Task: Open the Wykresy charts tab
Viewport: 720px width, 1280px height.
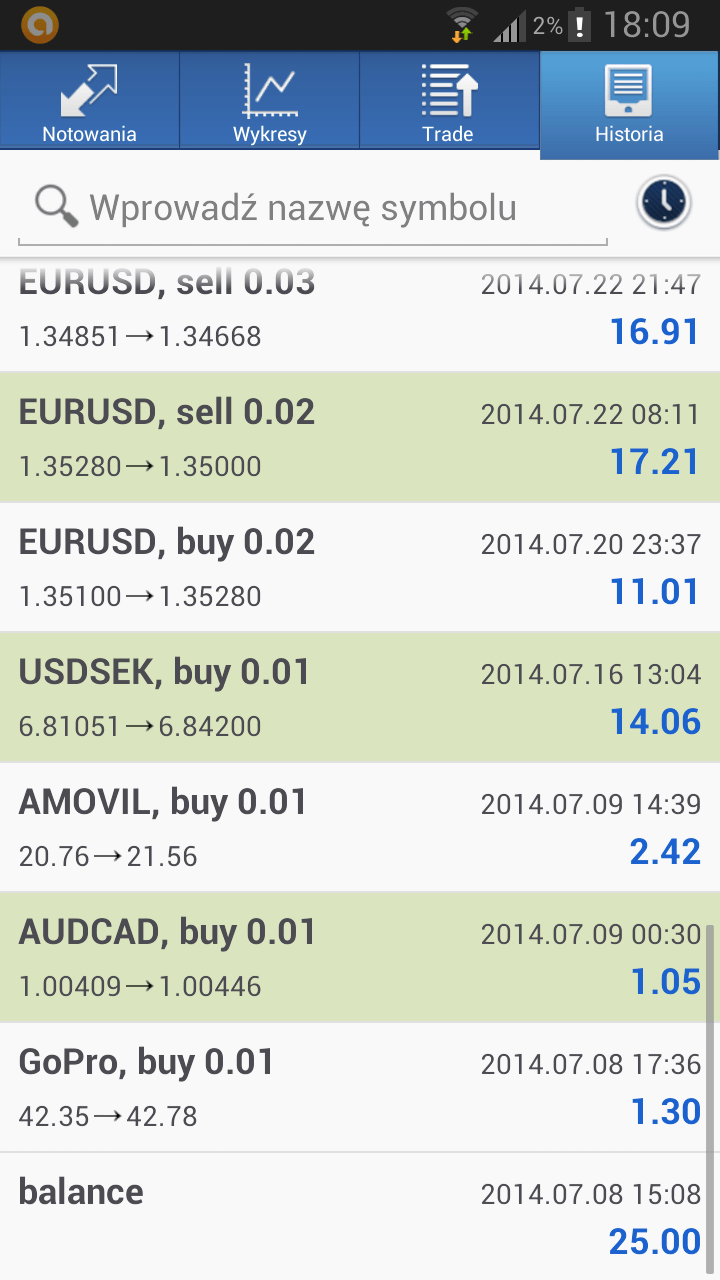Action: point(269,102)
